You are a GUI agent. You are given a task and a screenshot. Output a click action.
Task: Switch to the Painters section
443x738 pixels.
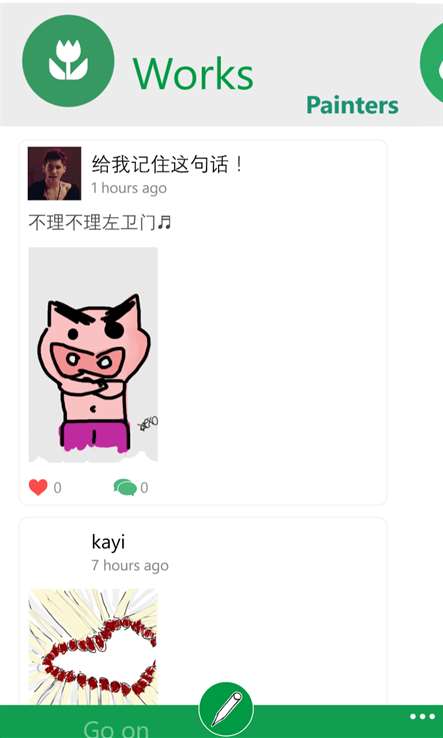352,105
